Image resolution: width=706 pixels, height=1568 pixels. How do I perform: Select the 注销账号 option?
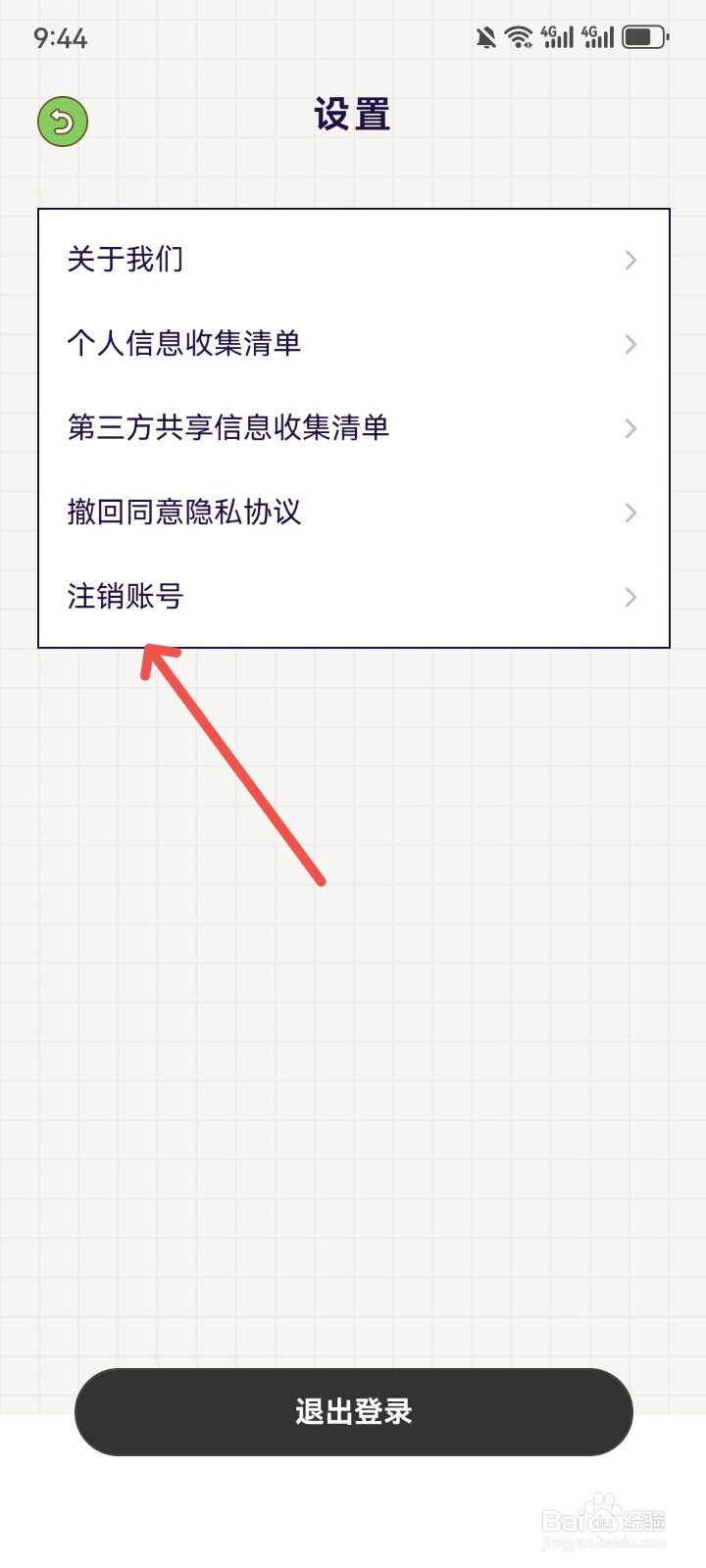click(125, 596)
